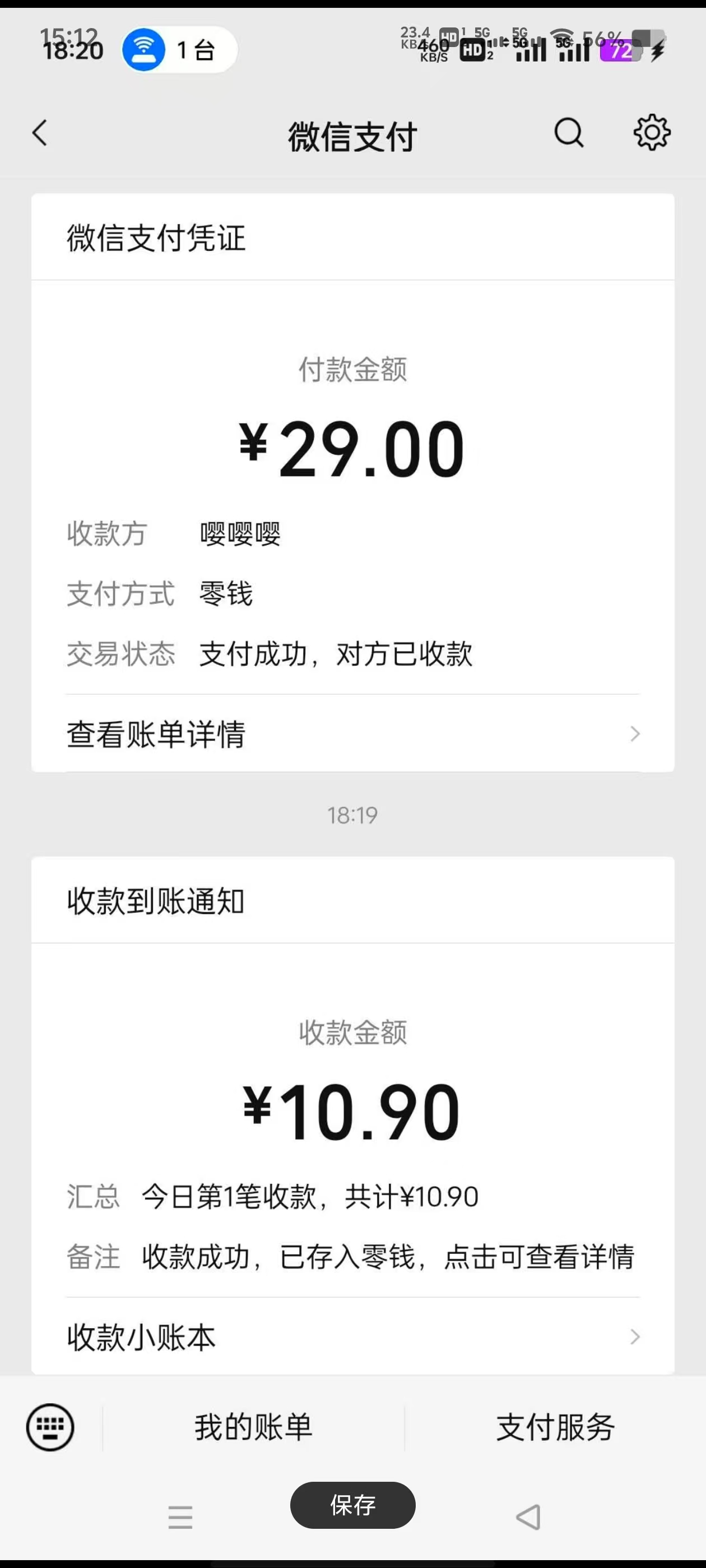
Task: Open 查看账单详情 row
Action: click(352, 734)
